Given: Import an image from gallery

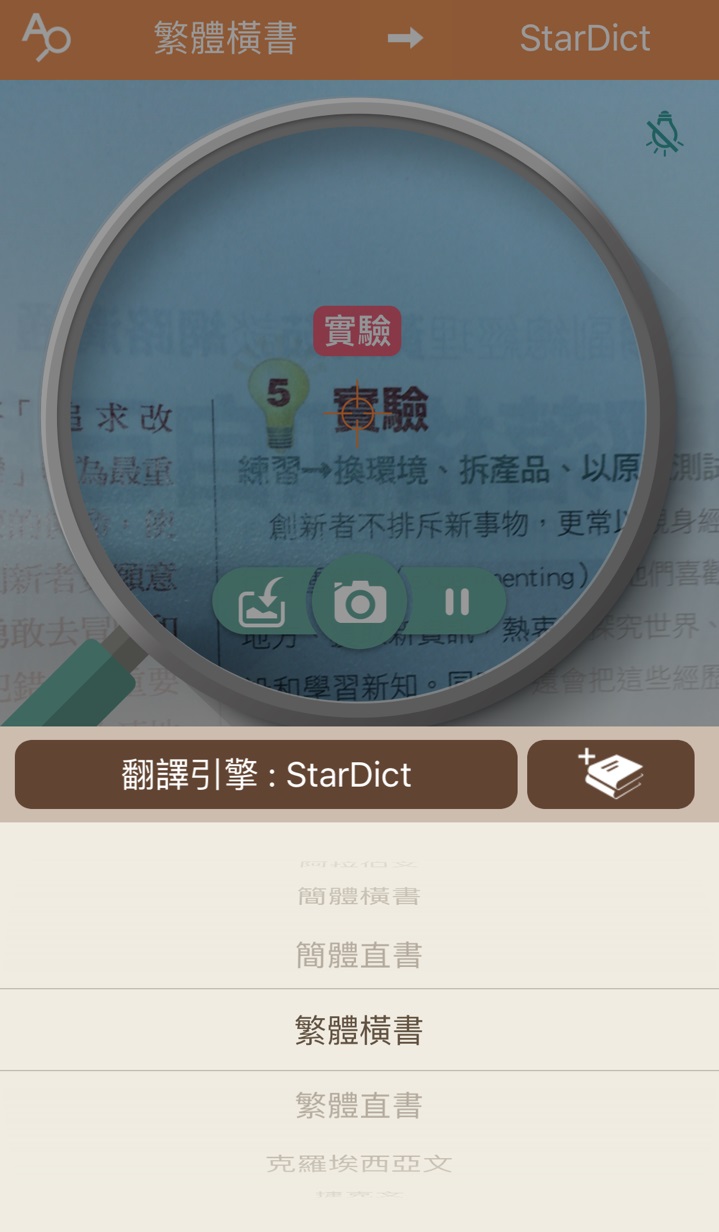Looking at the screenshot, I should coord(262,602).
